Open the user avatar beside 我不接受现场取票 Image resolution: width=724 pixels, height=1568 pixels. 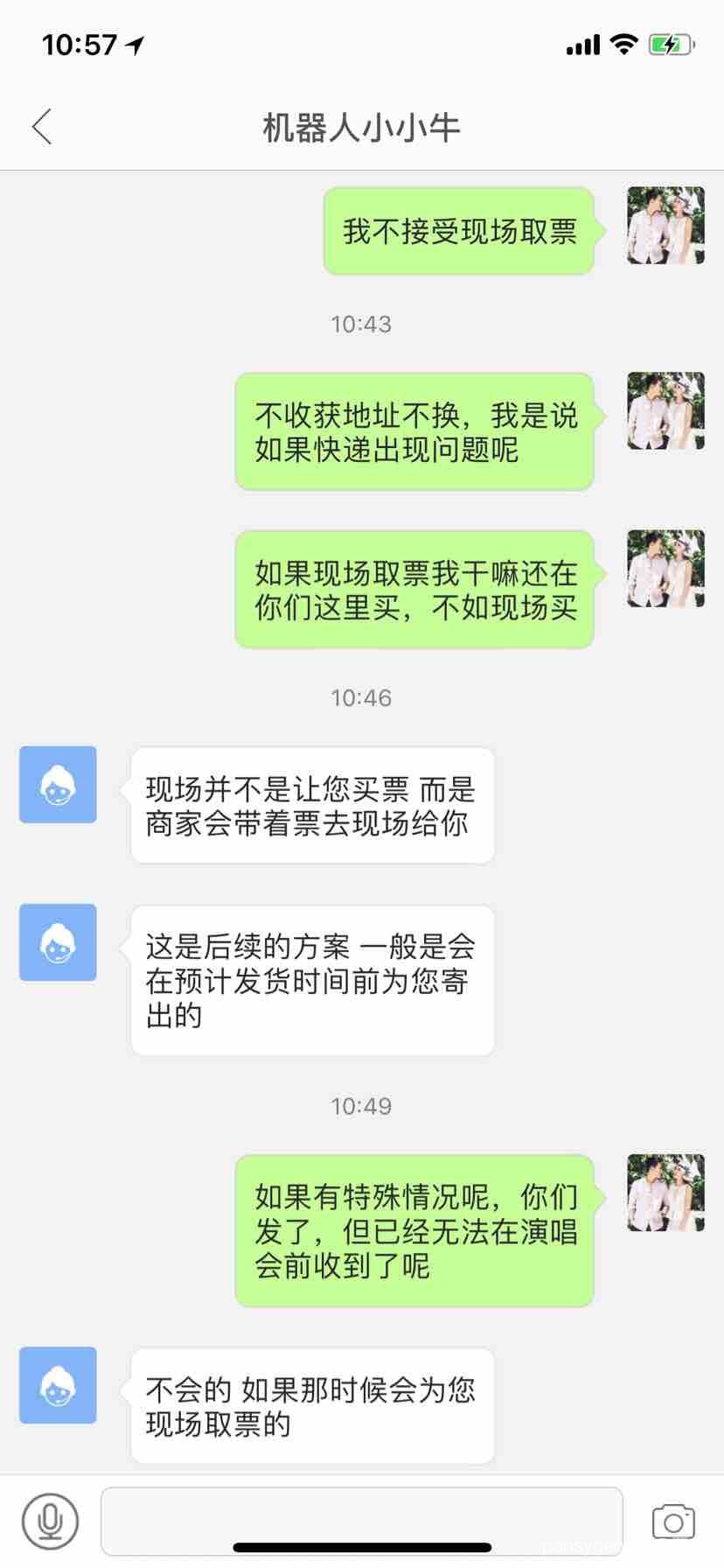point(665,226)
